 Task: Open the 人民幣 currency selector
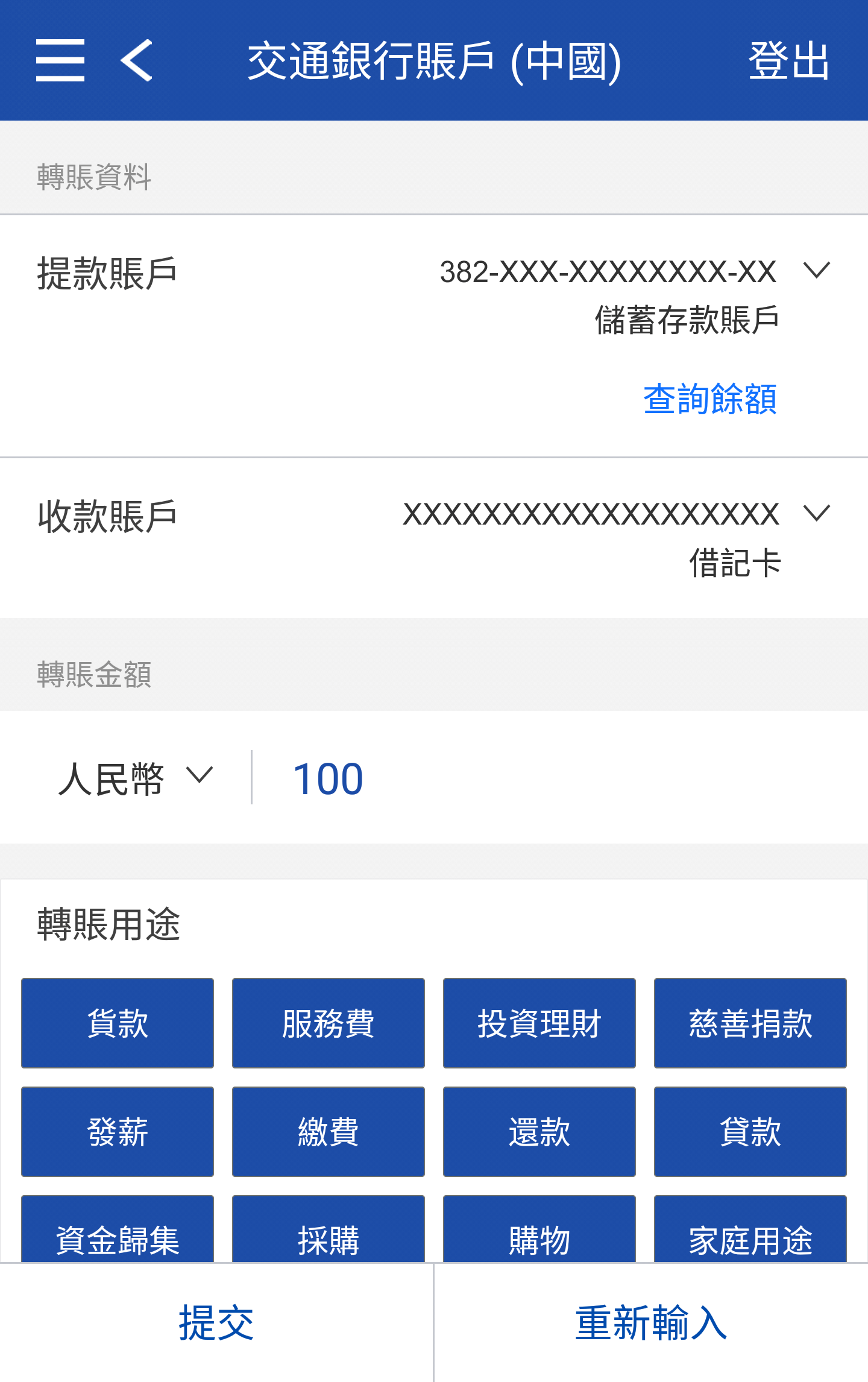[x=136, y=778]
